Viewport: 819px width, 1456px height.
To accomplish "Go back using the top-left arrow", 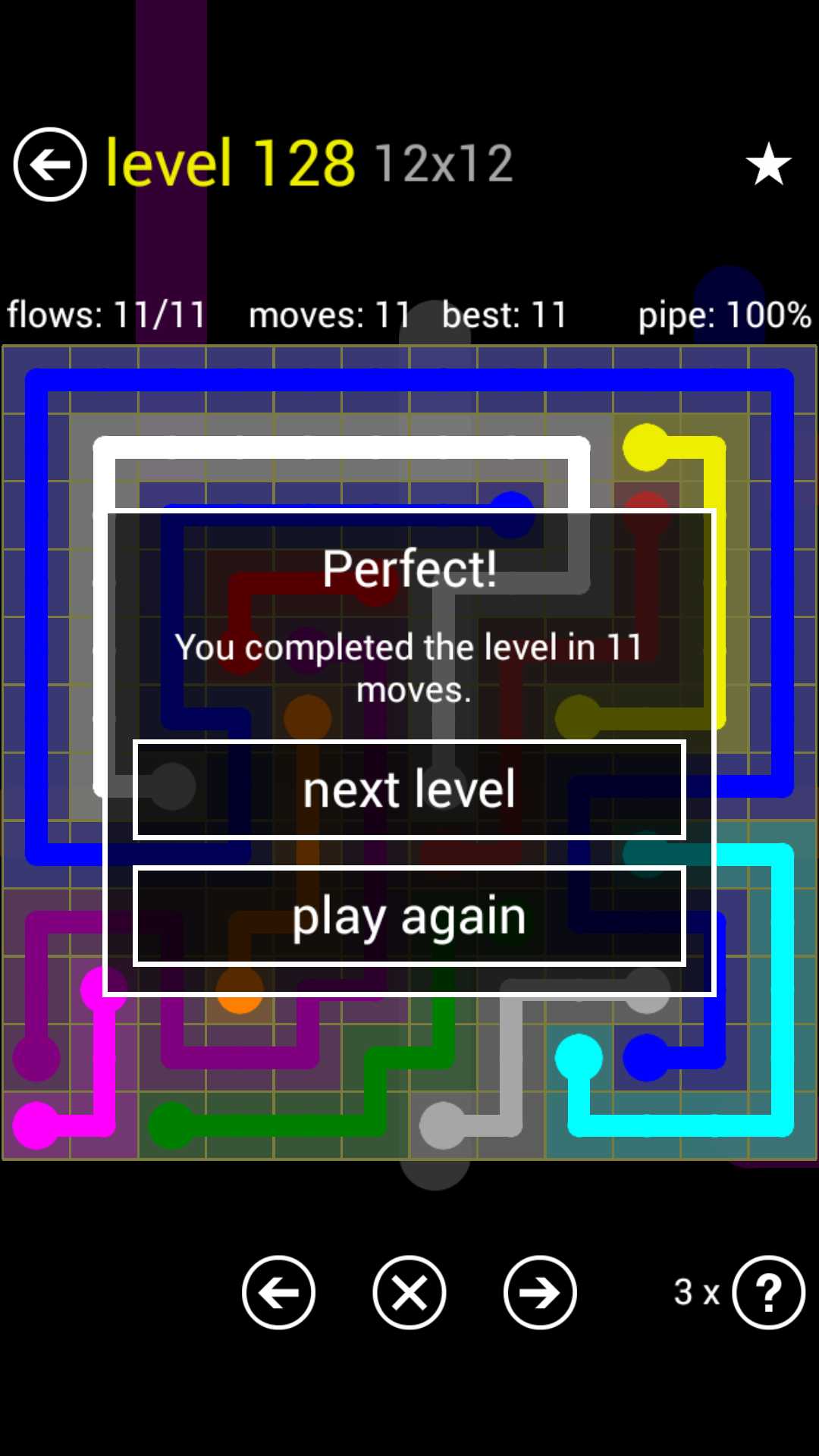I will click(x=50, y=164).
